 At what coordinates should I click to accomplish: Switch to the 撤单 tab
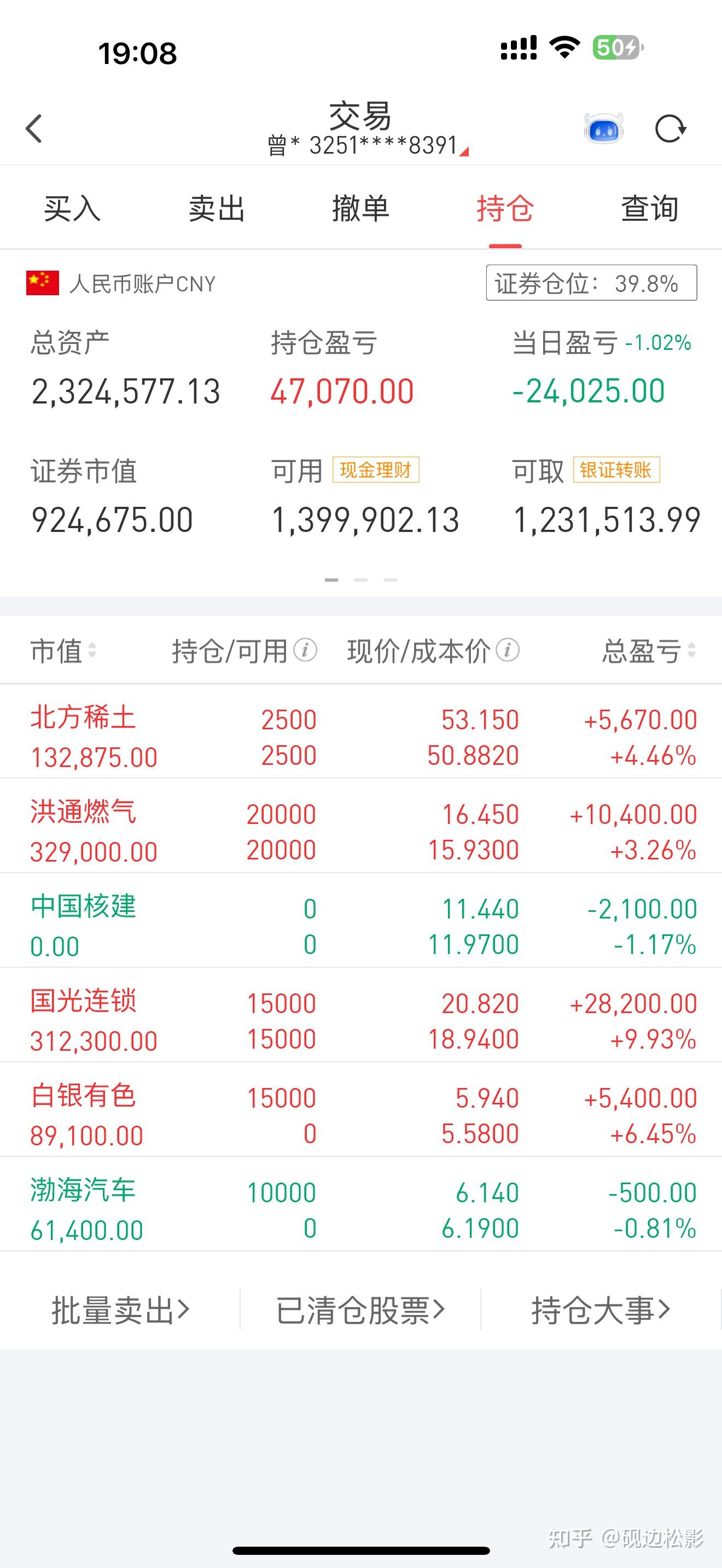[360, 209]
